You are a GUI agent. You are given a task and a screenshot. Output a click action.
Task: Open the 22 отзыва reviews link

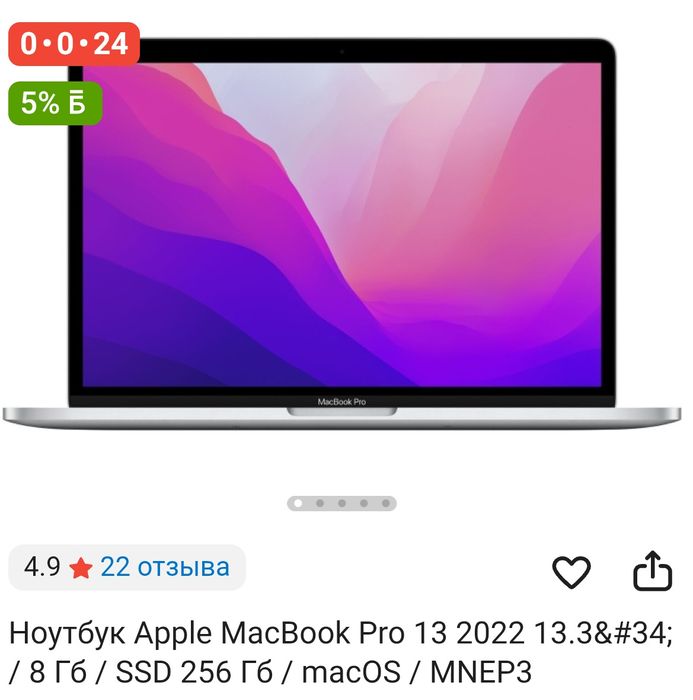click(x=165, y=568)
